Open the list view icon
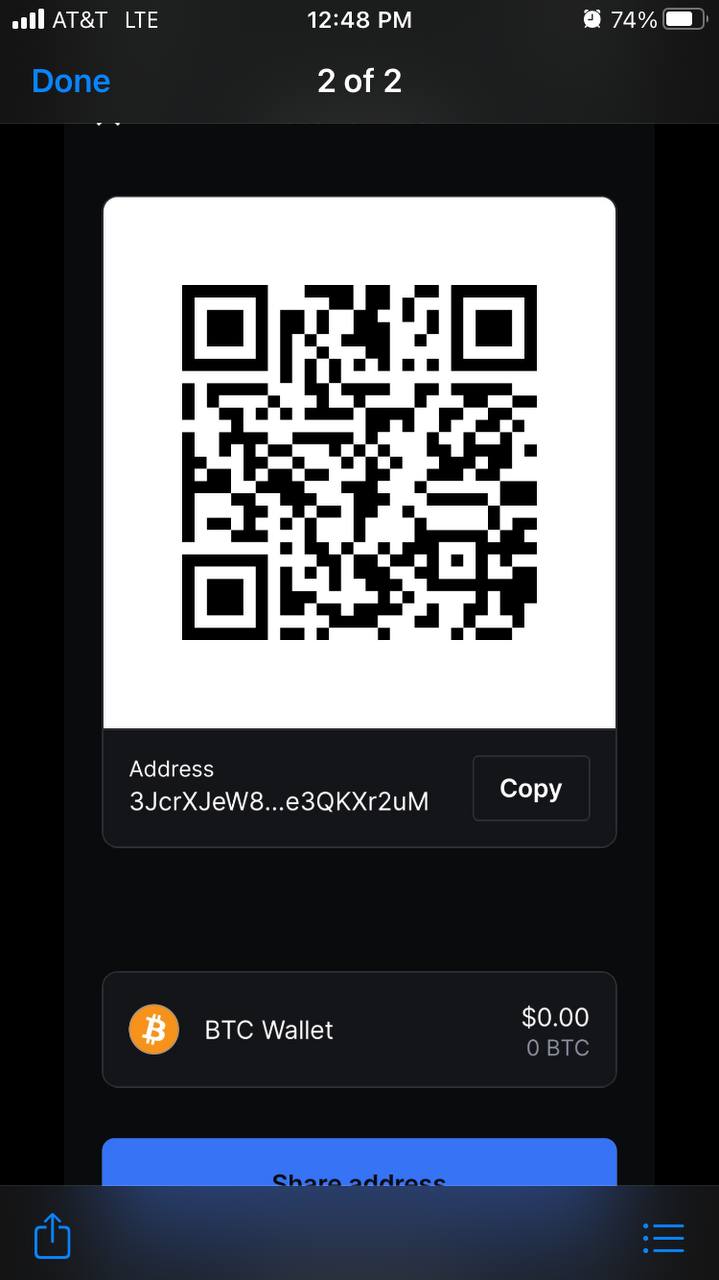The height and width of the screenshot is (1280, 719). [x=662, y=1238]
